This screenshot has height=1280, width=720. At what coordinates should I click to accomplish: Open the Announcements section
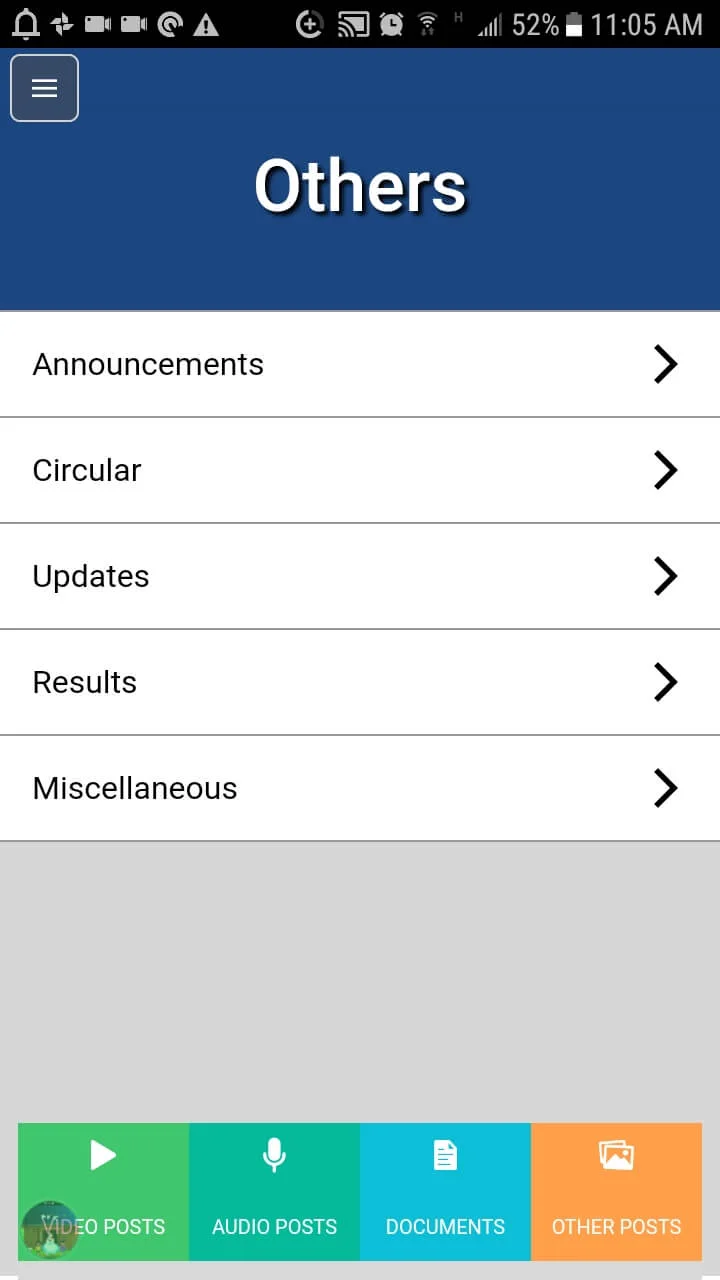360,365
